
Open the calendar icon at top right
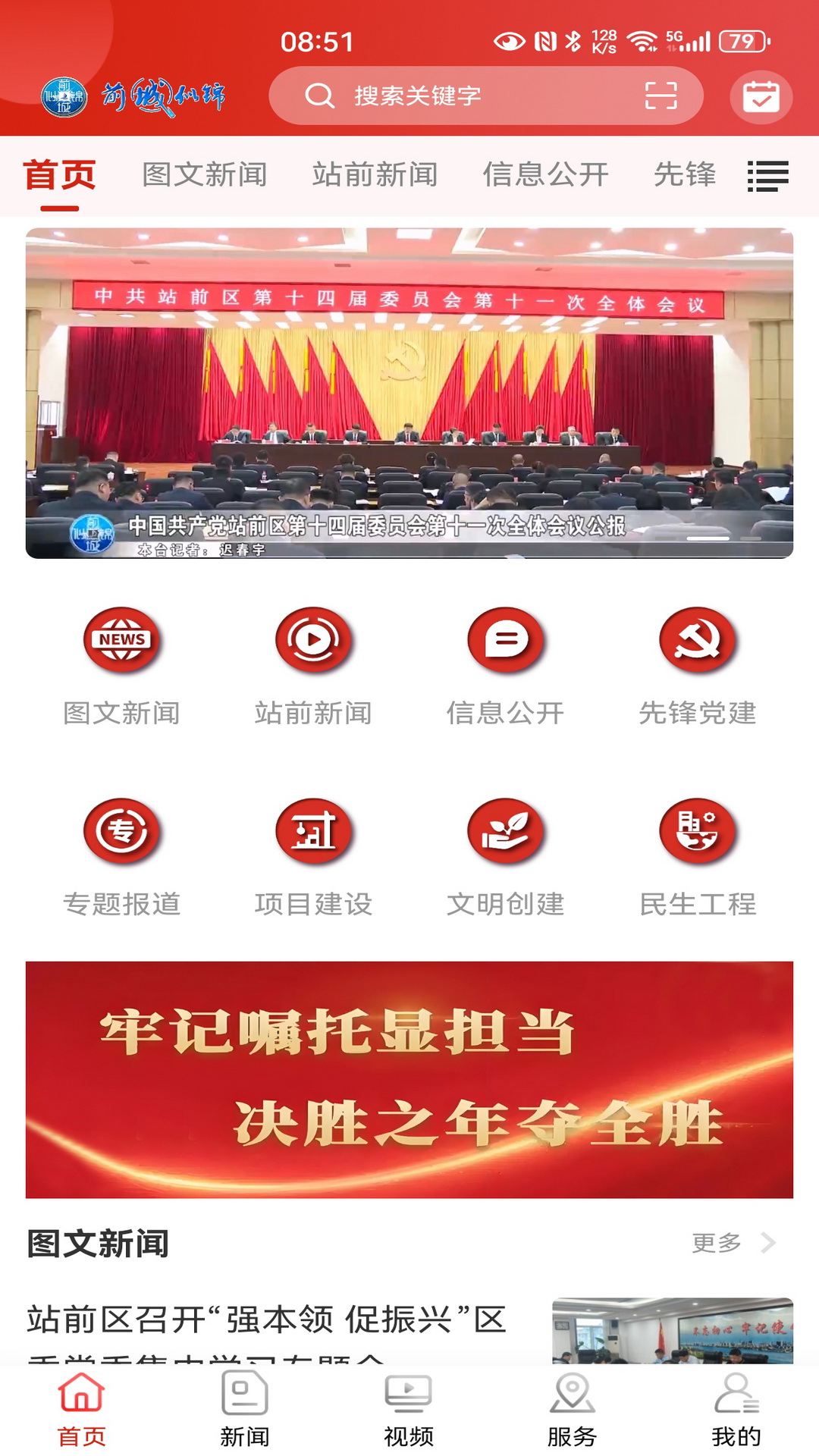tap(759, 96)
